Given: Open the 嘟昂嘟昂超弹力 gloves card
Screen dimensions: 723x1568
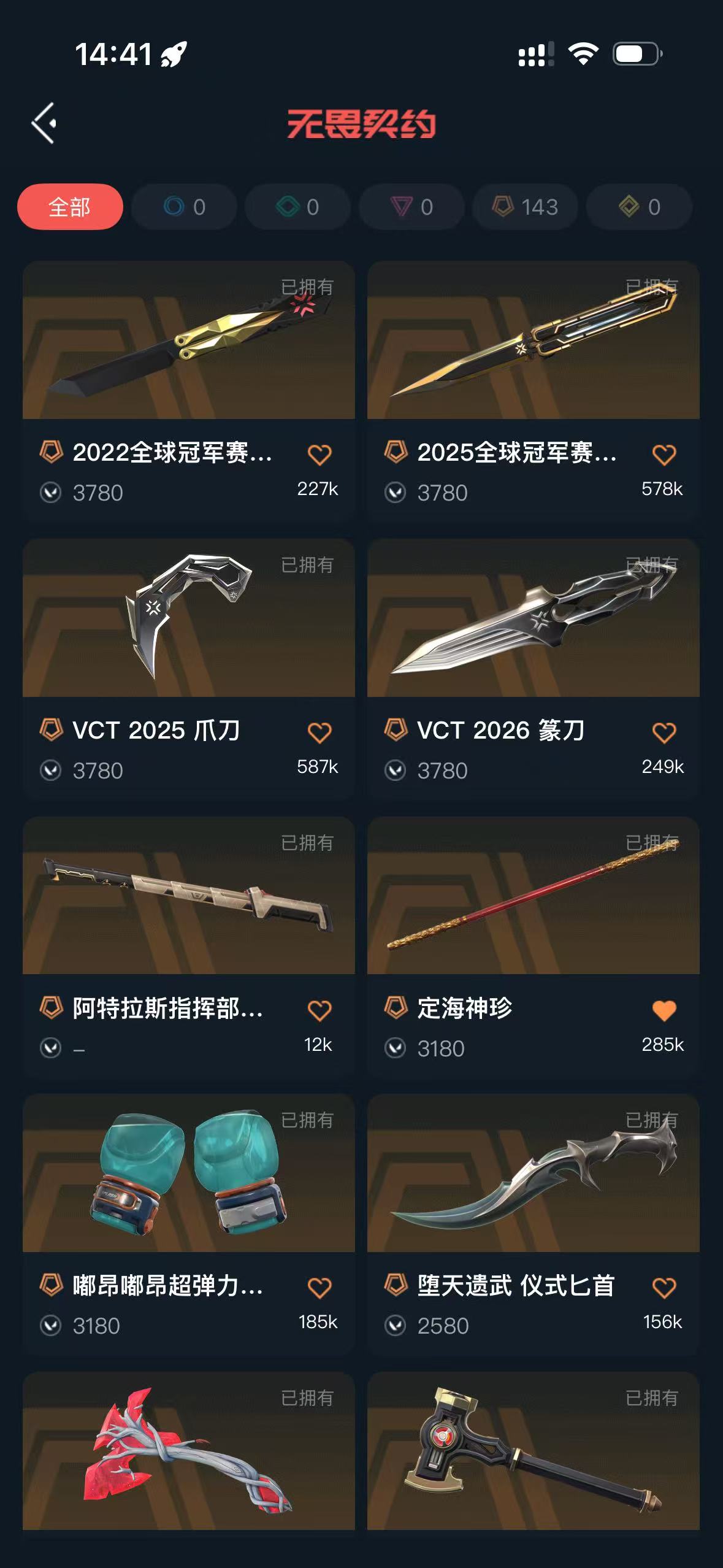Looking at the screenshot, I should (x=188, y=1174).
